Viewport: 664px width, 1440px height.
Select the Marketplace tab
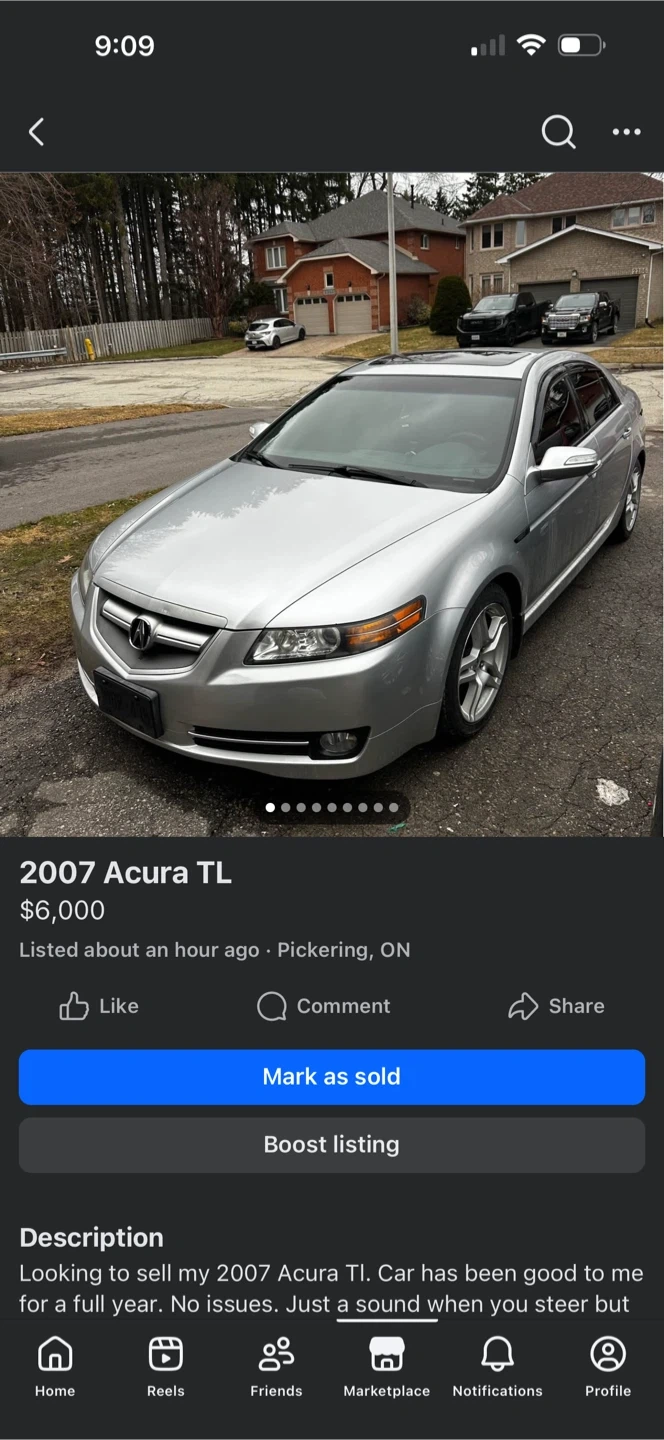pos(387,1367)
